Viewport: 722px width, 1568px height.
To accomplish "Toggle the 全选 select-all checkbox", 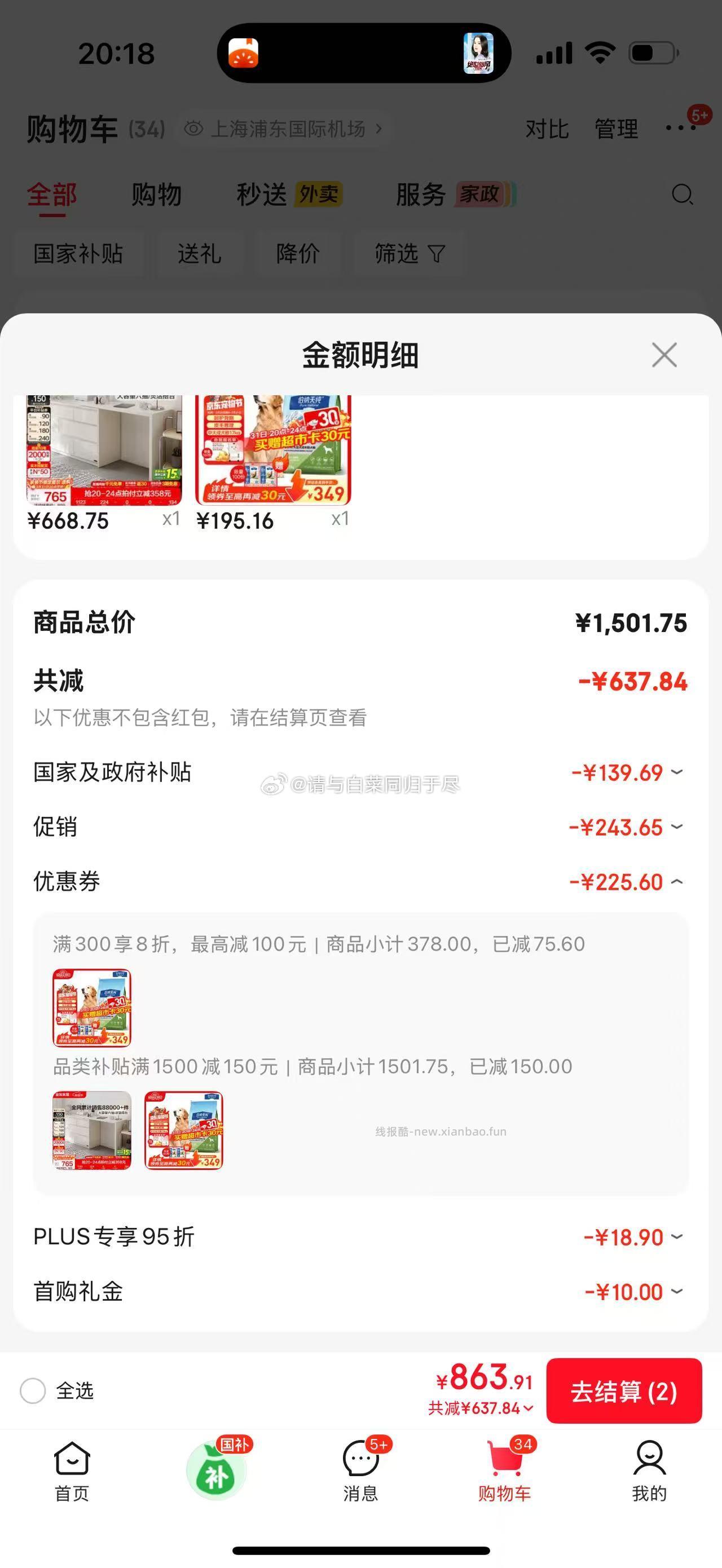I will click(33, 1391).
